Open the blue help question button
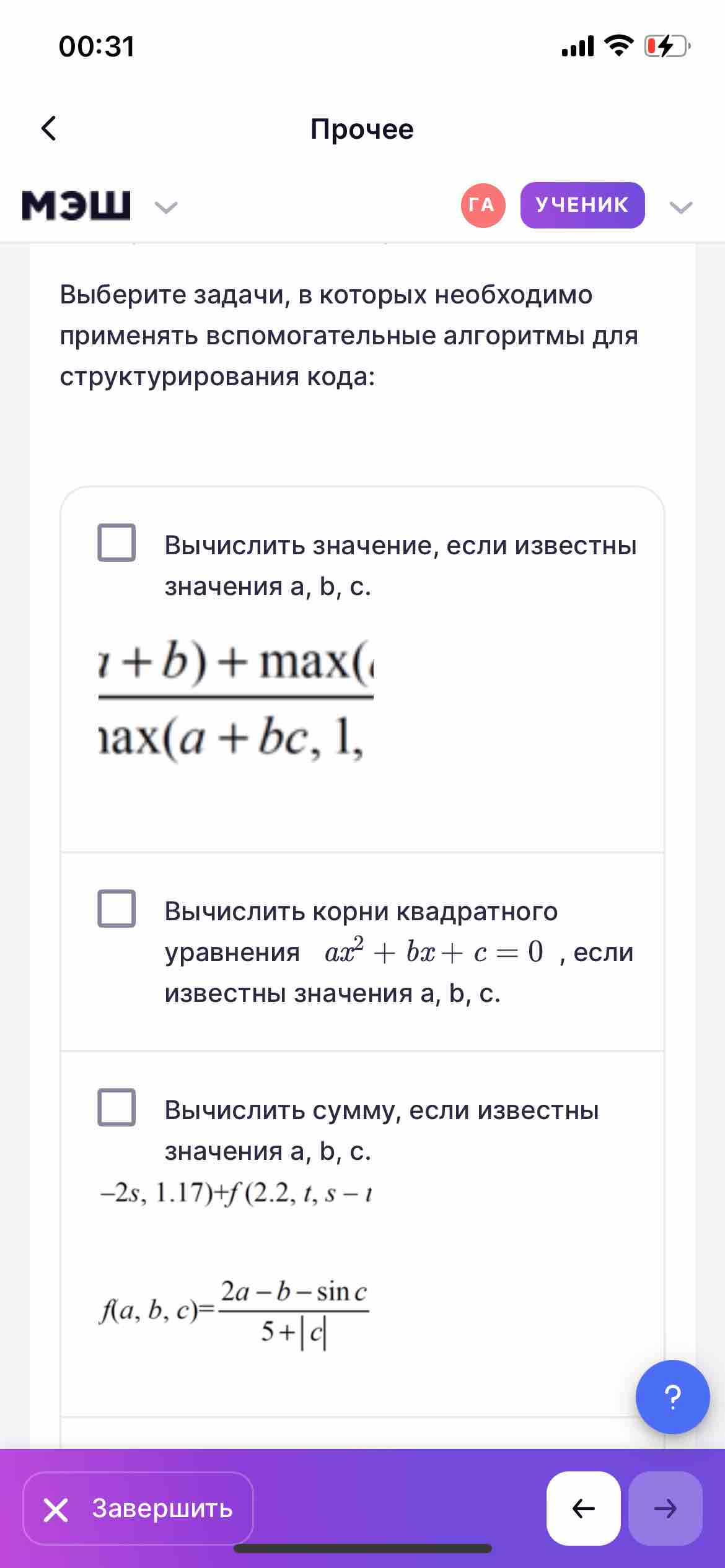The width and height of the screenshot is (725, 1568). [672, 1396]
